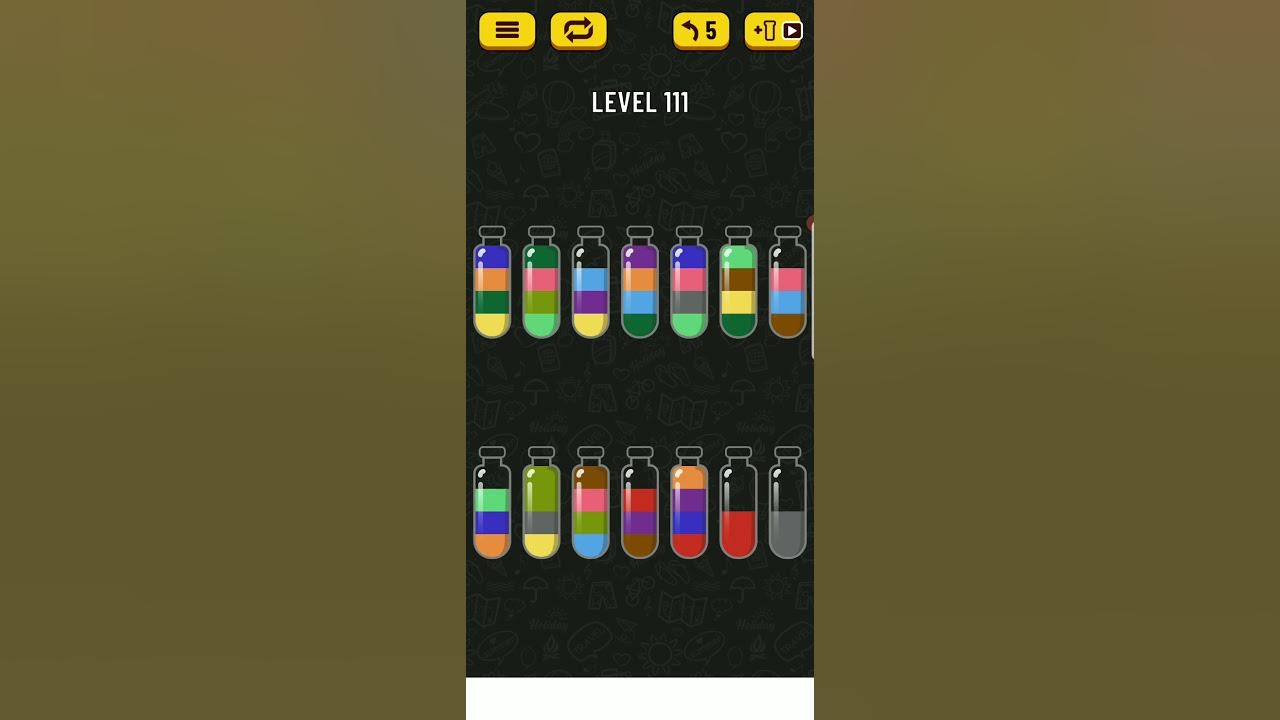
Task: Add an extra bottle by watching an ad
Action: click(773, 30)
